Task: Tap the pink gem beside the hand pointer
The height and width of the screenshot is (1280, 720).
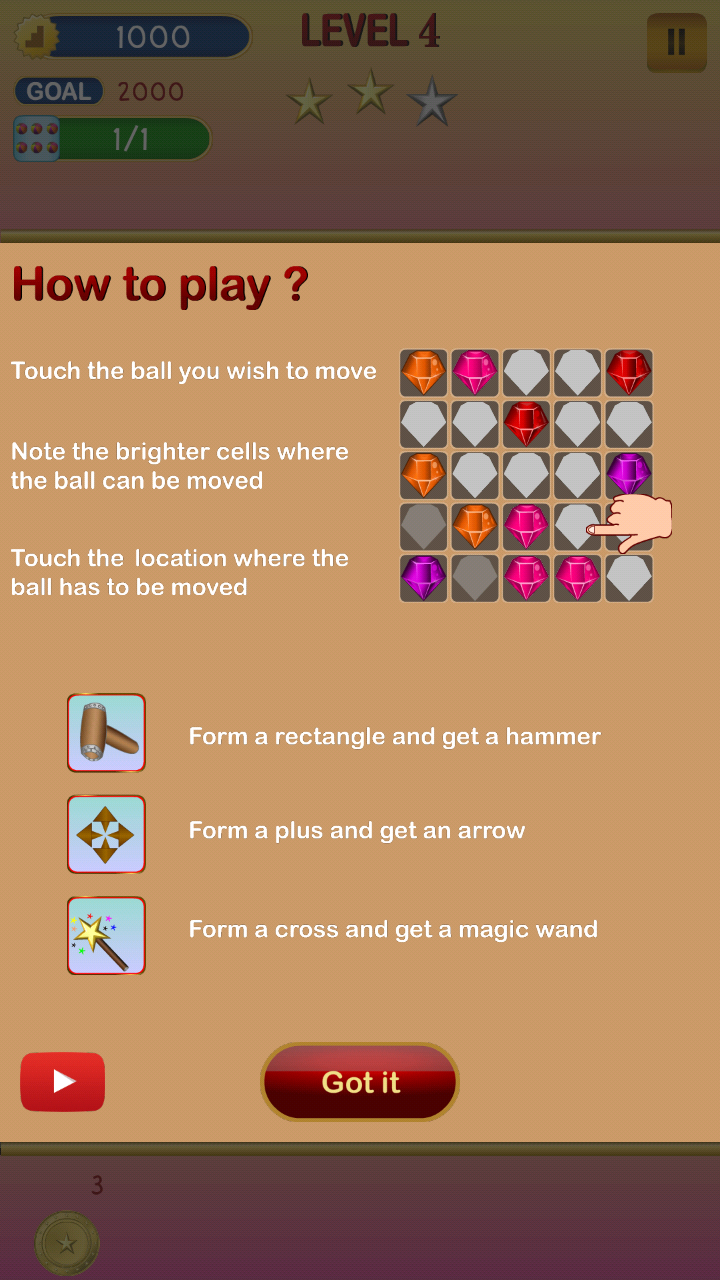Action: 526,526
